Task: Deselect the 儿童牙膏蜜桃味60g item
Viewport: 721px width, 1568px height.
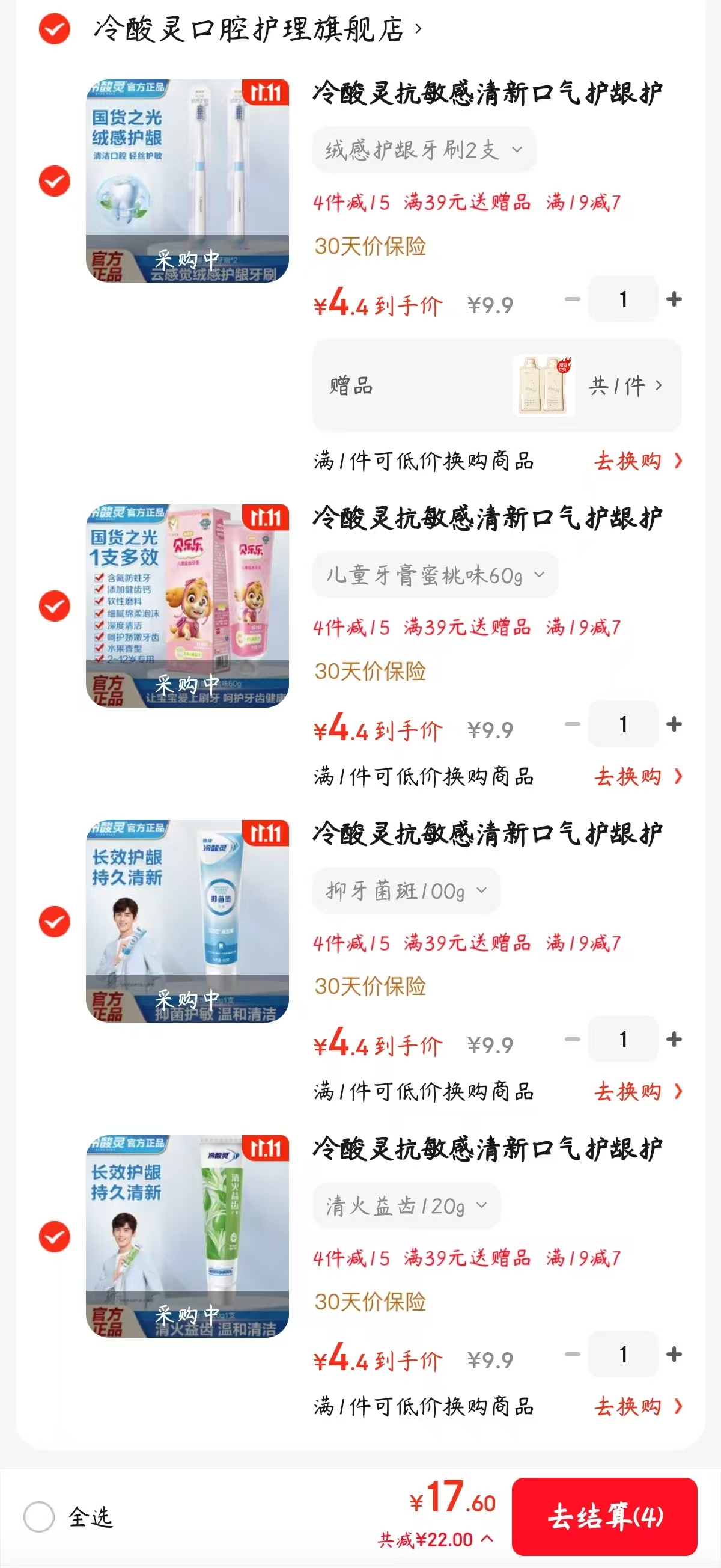Action: coord(54,605)
